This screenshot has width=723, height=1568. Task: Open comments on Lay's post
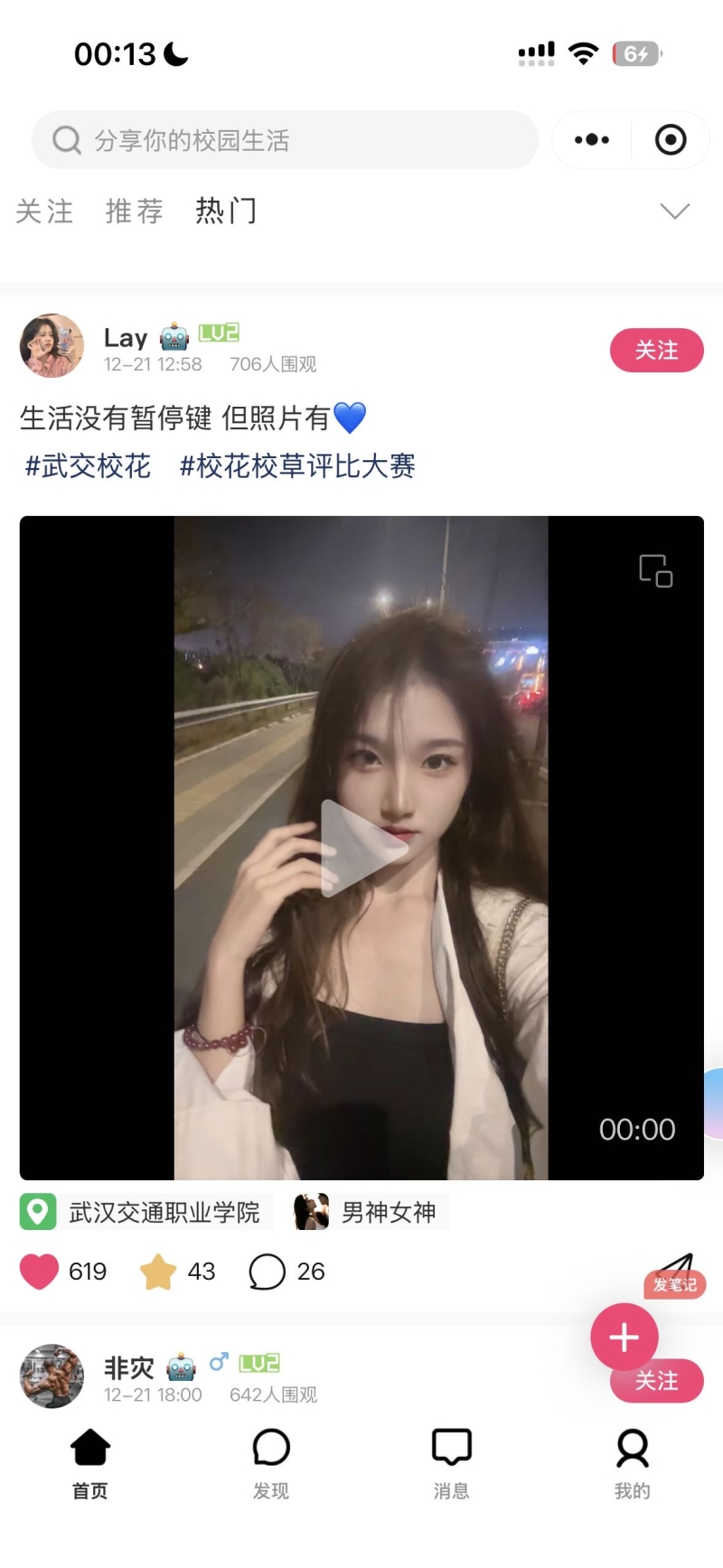click(267, 1272)
